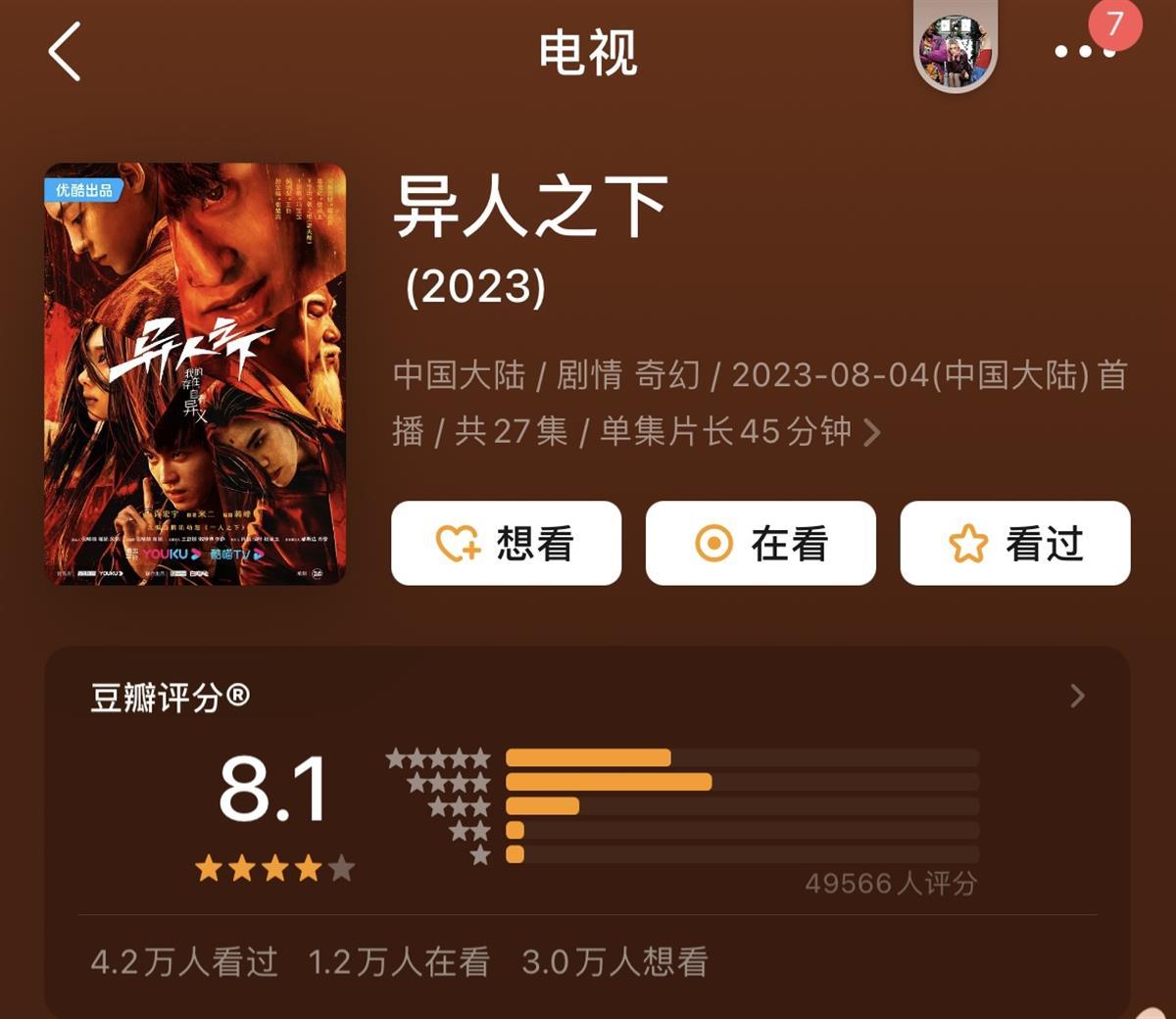This screenshot has height=1019, width=1176.
Task: Open the overflow menu with three dots
Action: click(1084, 51)
